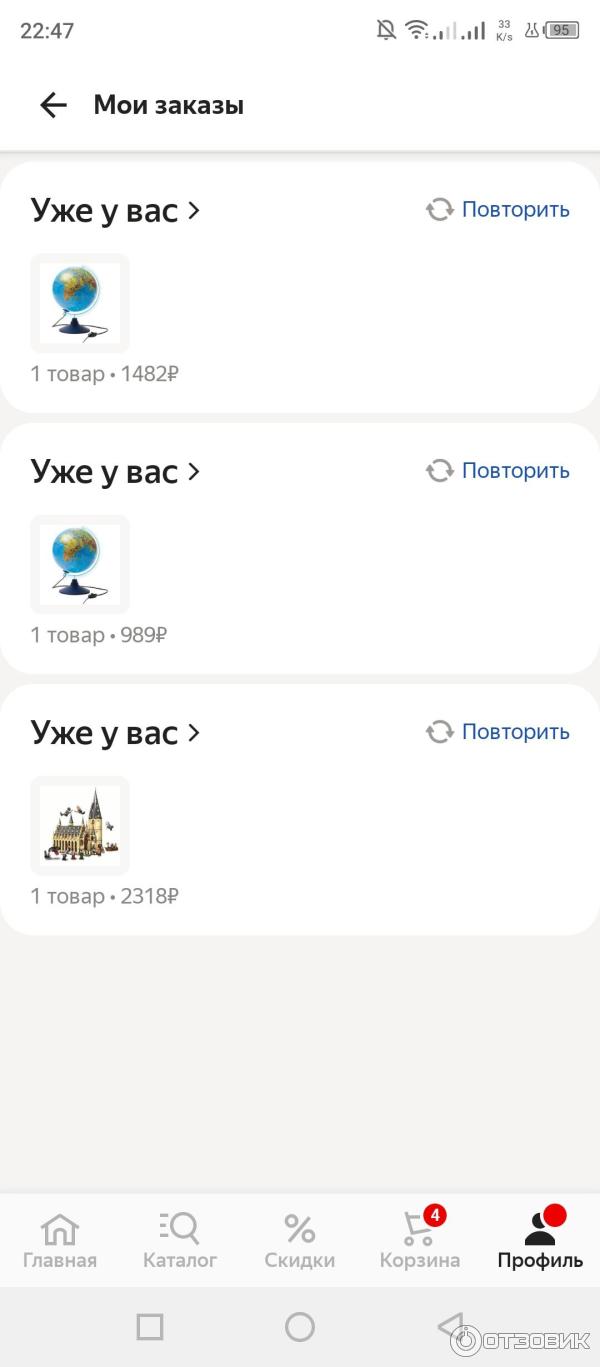This screenshot has width=600, height=1367.
Task: Open the 2318₽ order details header
Action: (x=115, y=733)
